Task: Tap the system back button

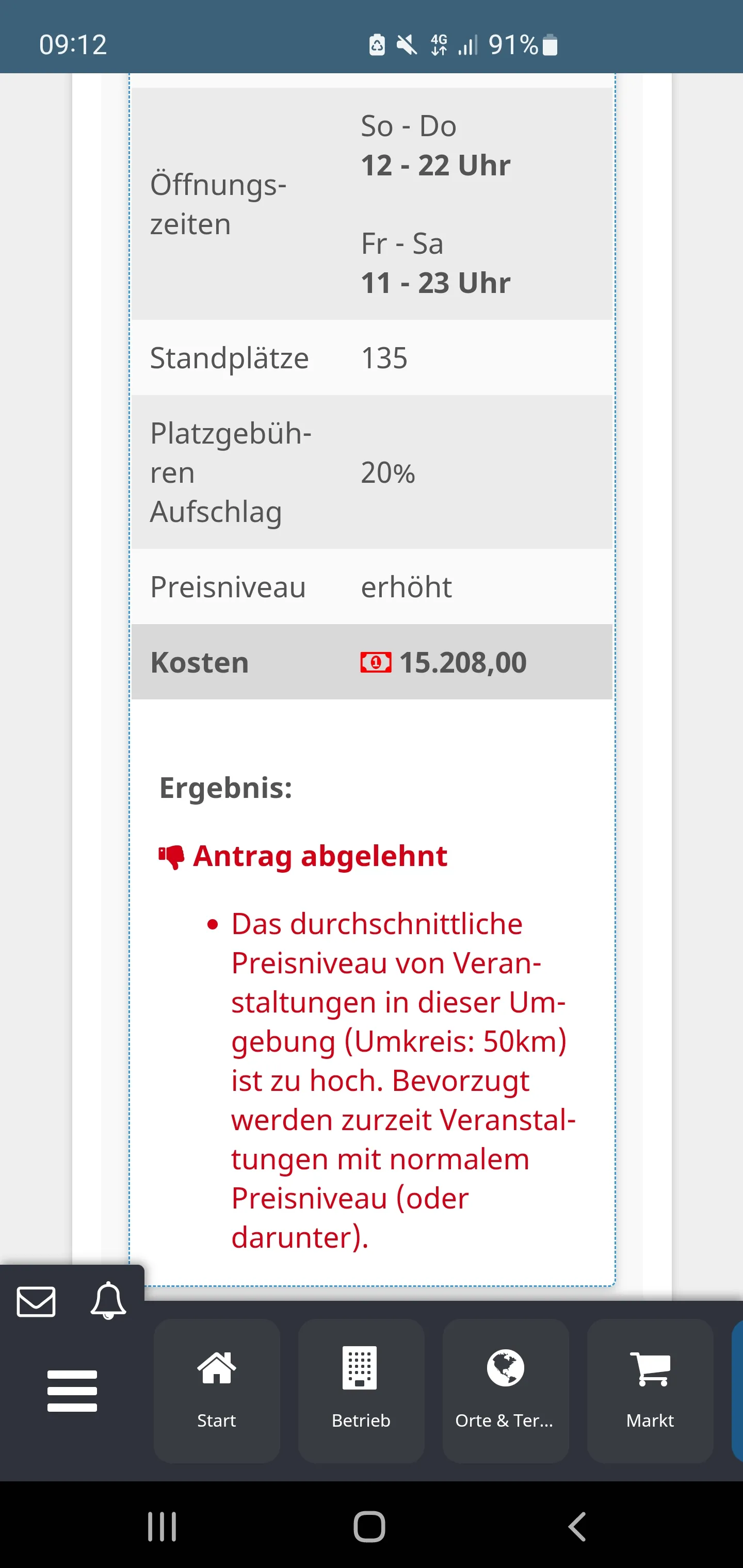Action: [x=577, y=1527]
